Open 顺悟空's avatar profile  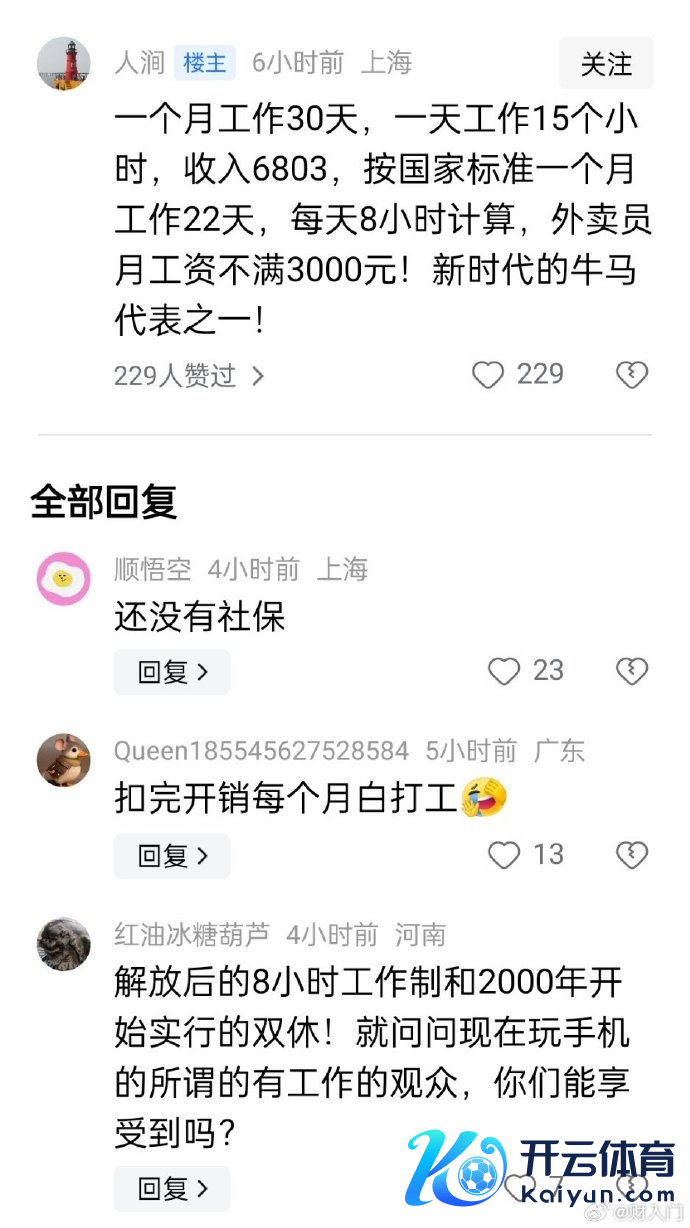click(64, 578)
